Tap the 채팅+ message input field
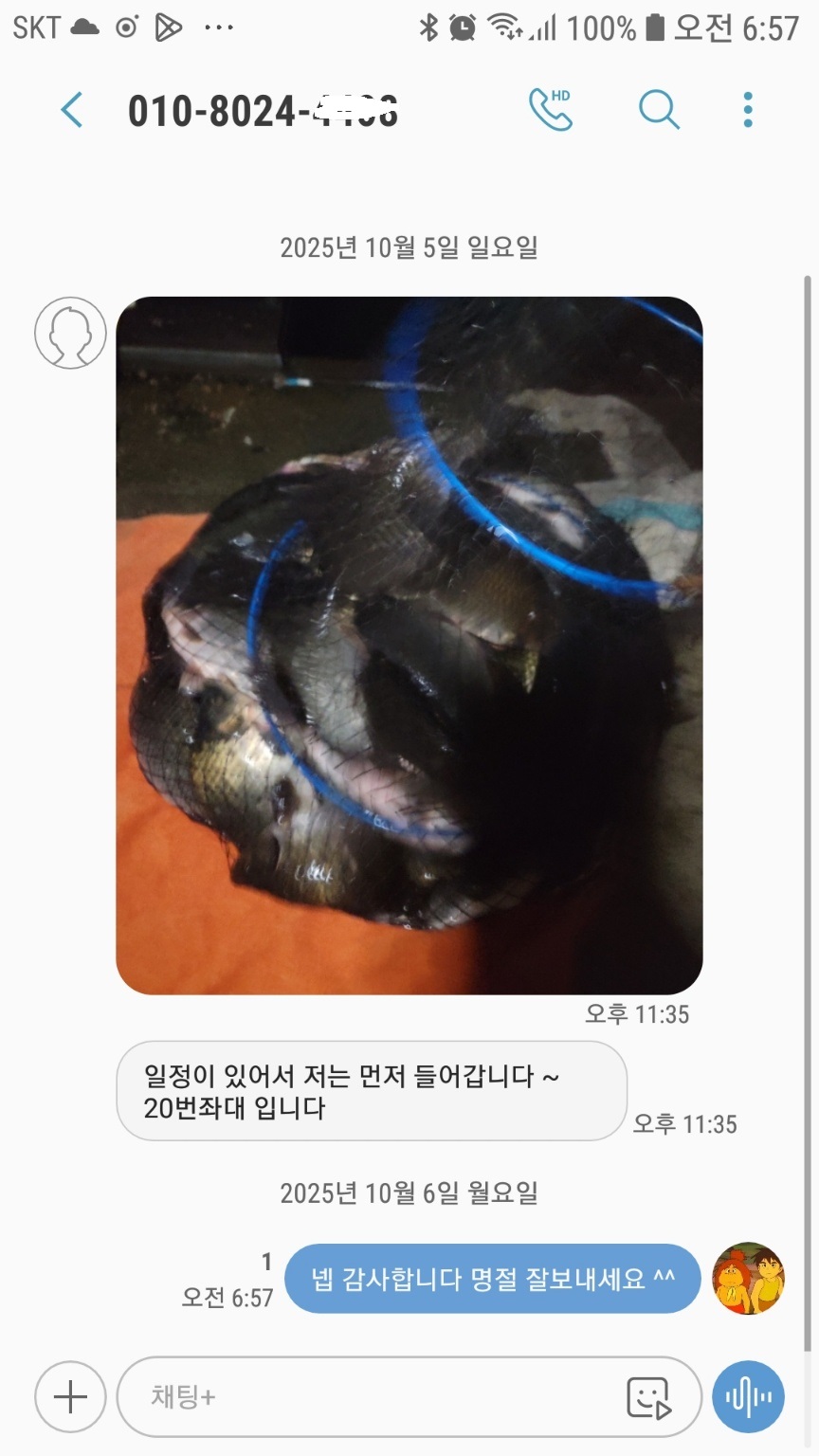 pos(379,1396)
